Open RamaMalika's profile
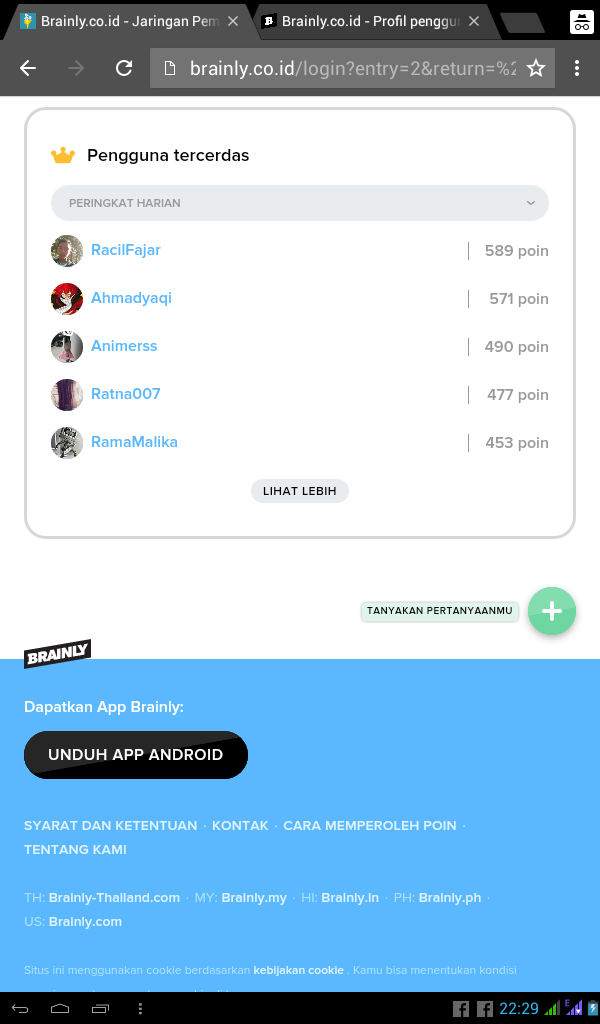Viewport: 600px width, 1024px height. (134, 442)
